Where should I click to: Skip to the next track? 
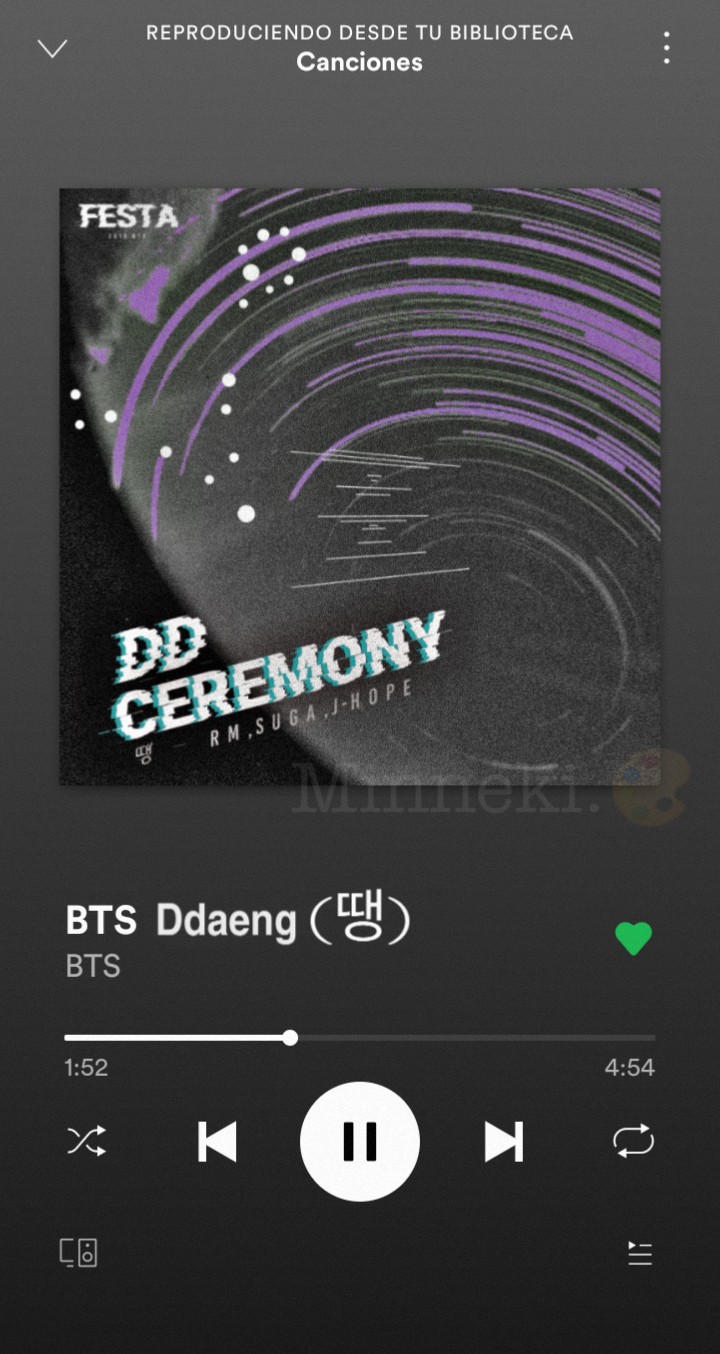point(505,1139)
